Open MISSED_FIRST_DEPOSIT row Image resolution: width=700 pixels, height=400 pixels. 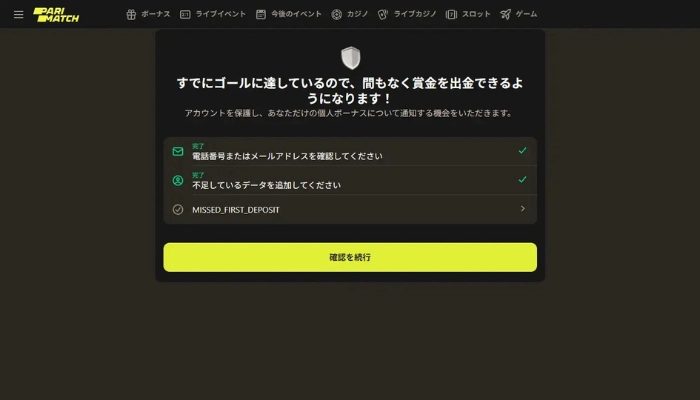click(x=350, y=209)
